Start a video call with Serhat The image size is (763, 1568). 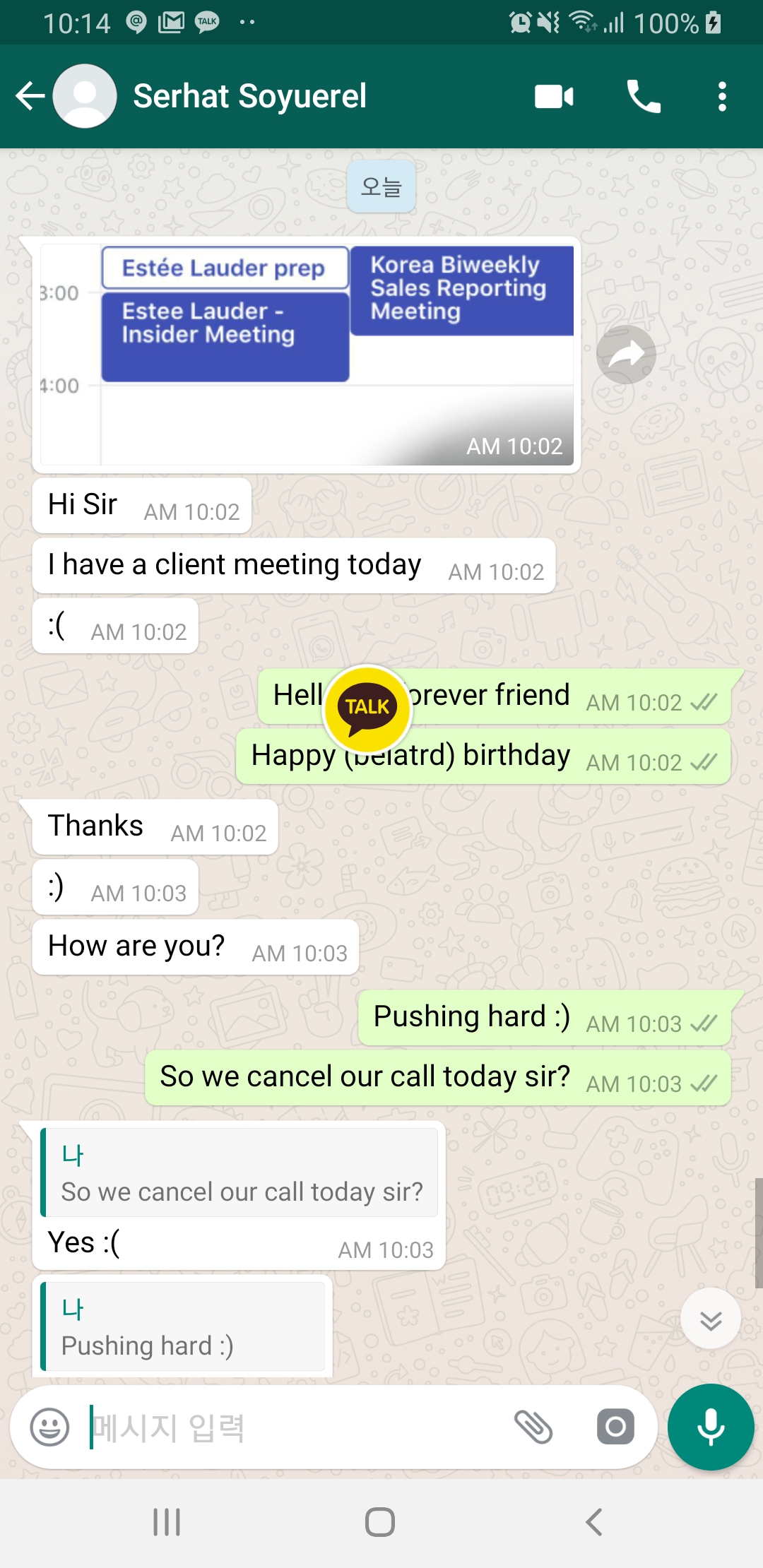point(554,96)
